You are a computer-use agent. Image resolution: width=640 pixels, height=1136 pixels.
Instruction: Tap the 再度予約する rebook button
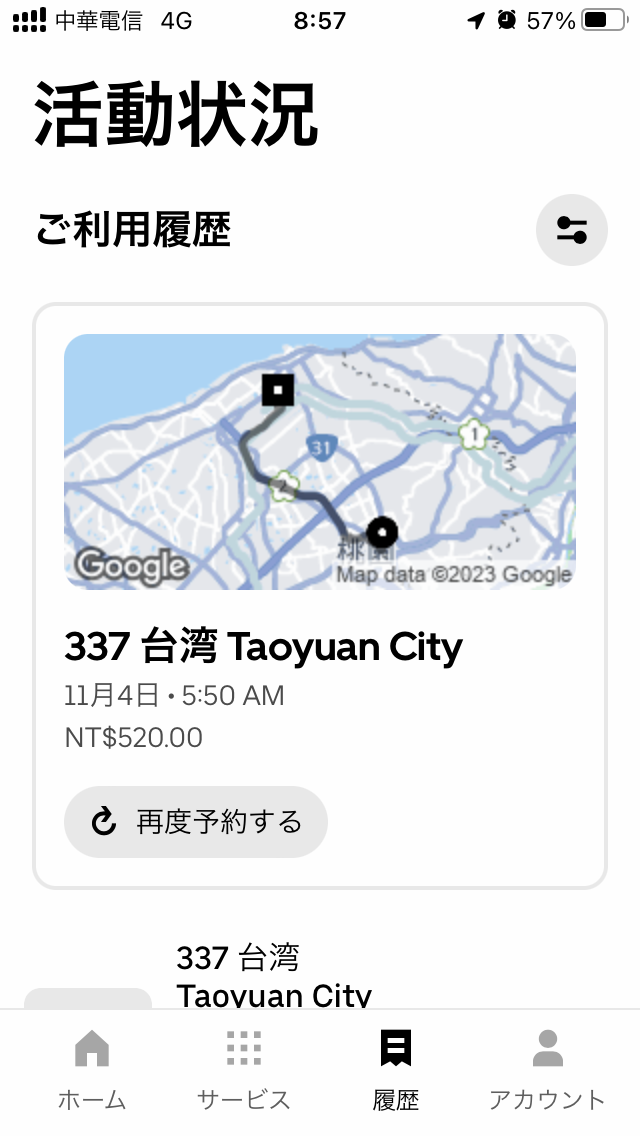[196, 822]
